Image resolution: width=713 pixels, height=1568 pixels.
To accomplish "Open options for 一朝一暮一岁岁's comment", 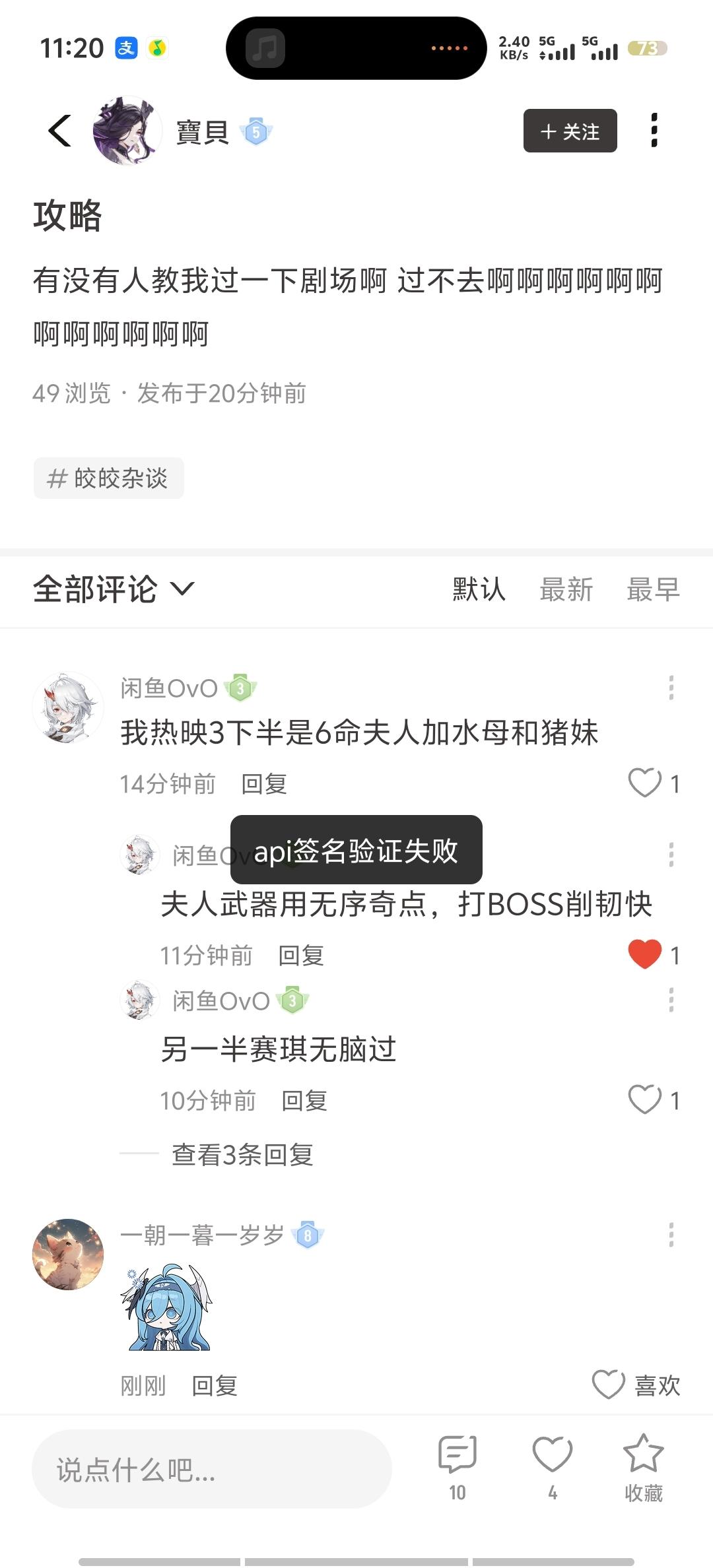I will pos(671,1235).
